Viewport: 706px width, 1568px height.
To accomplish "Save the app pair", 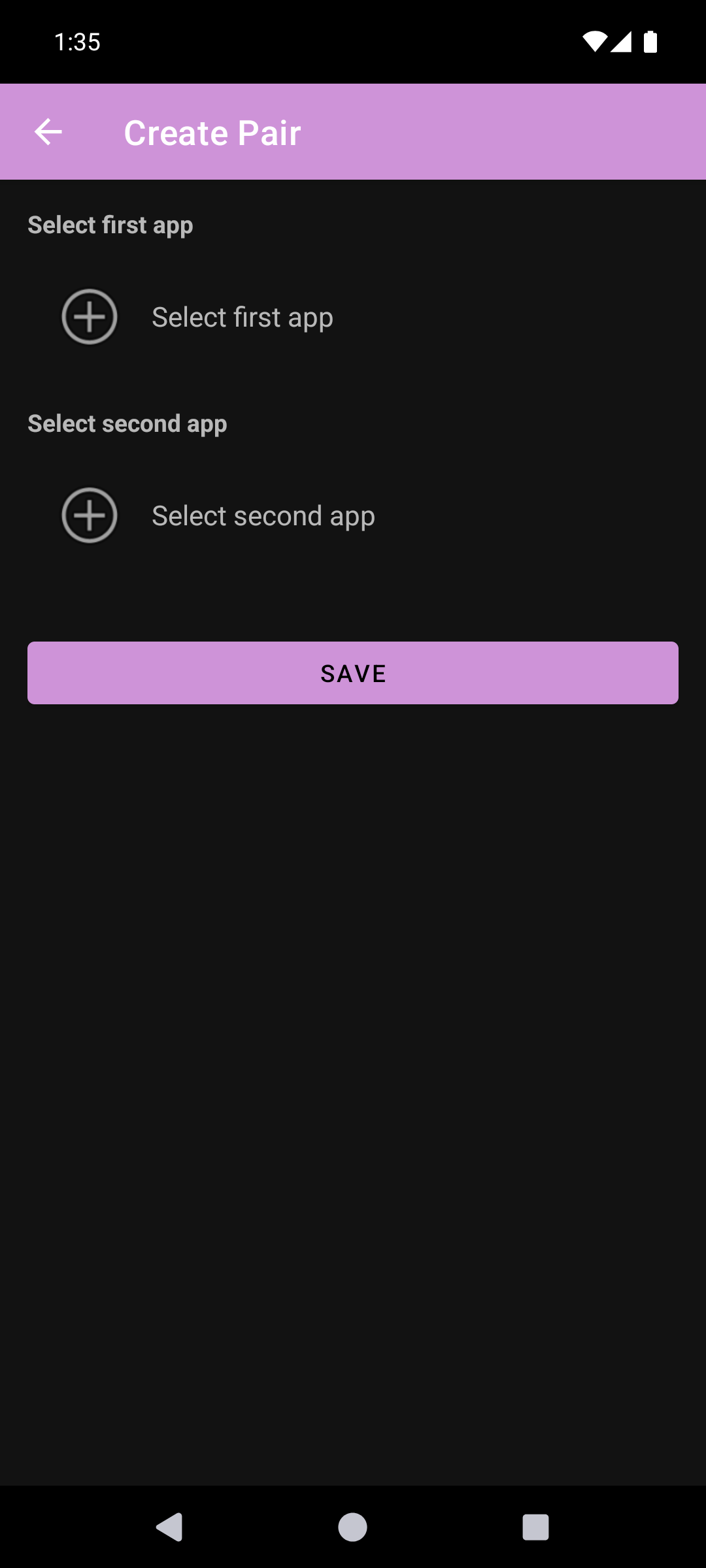I will 353,673.
